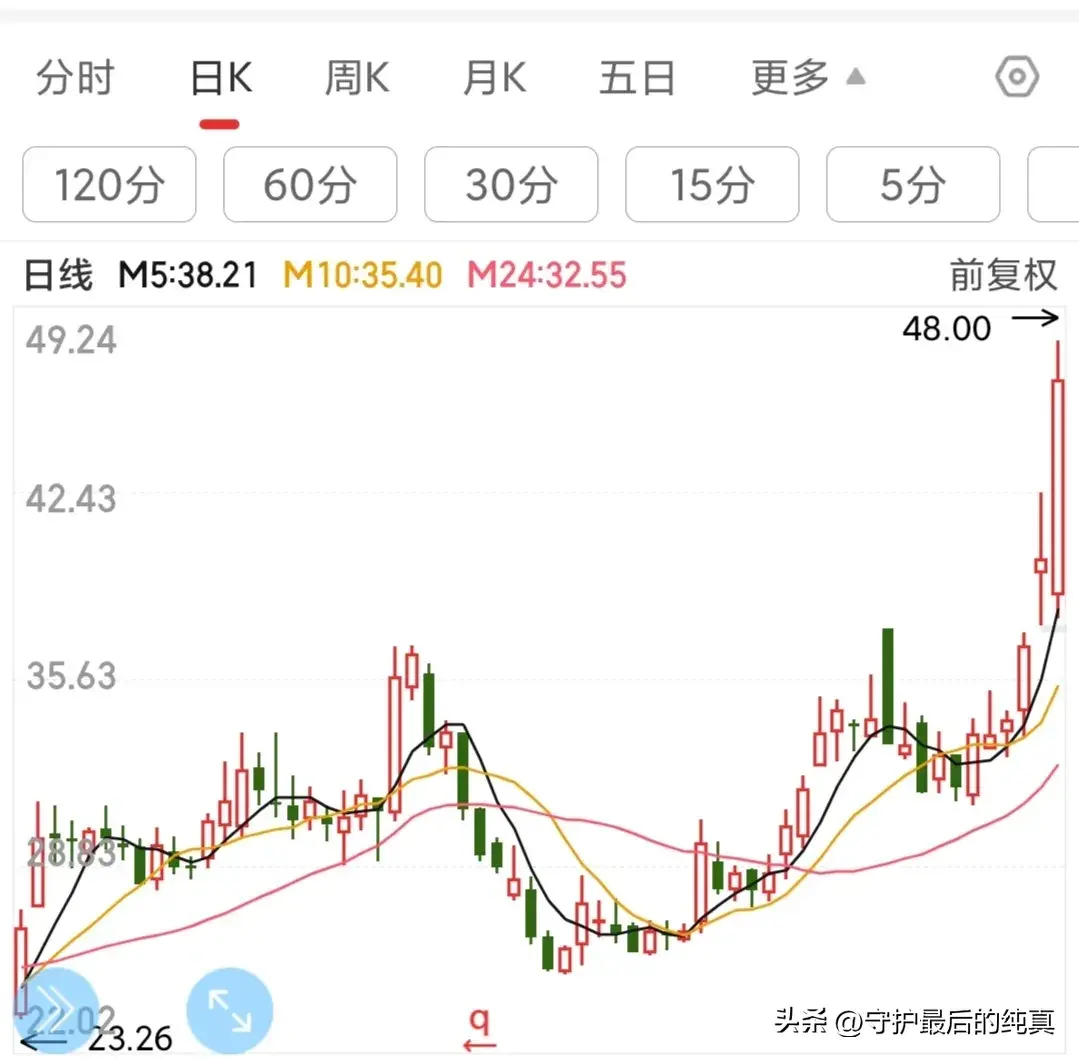The width and height of the screenshot is (1079, 1059).
Task: Expand the 更多 dropdown
Action: [807, 77]
